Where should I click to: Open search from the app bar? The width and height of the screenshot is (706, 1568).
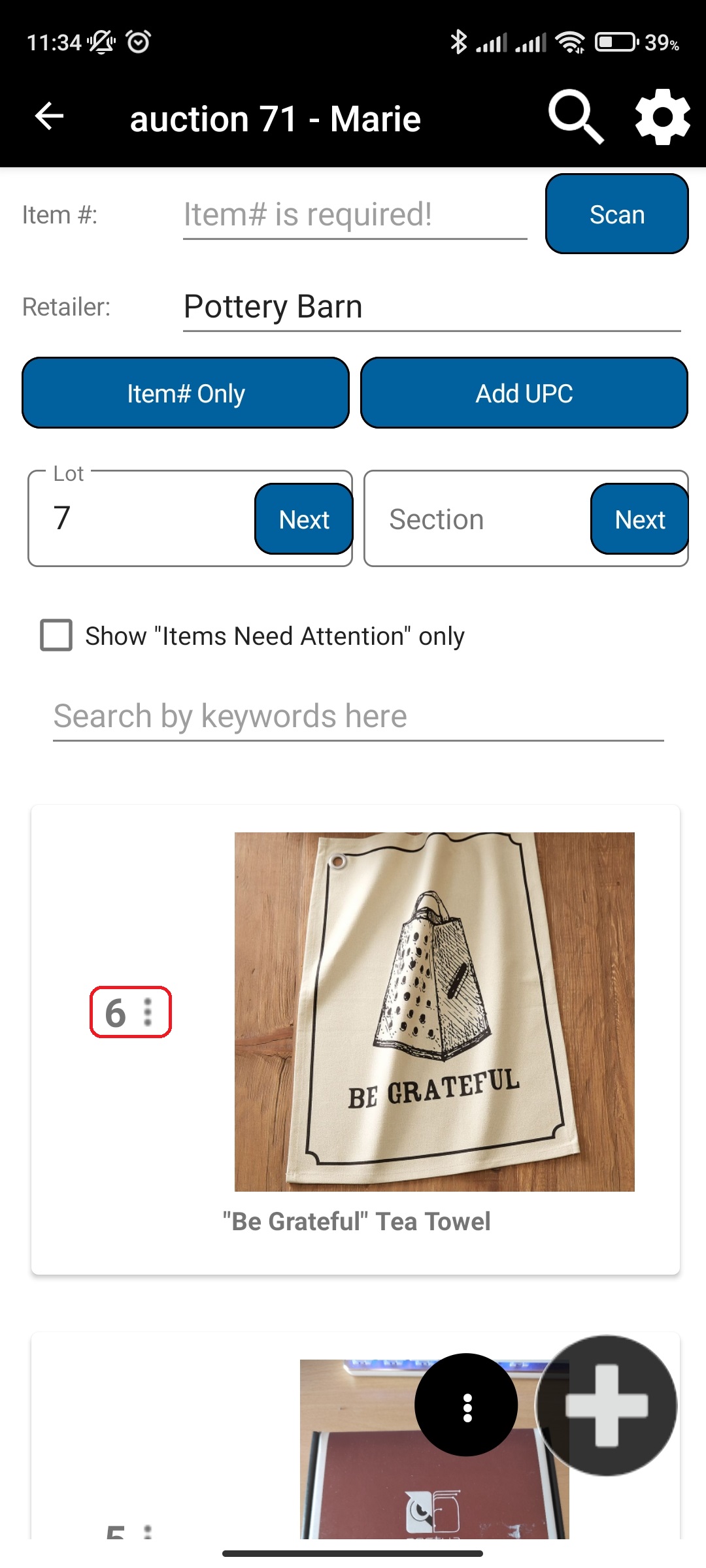(x=575, y=118)
